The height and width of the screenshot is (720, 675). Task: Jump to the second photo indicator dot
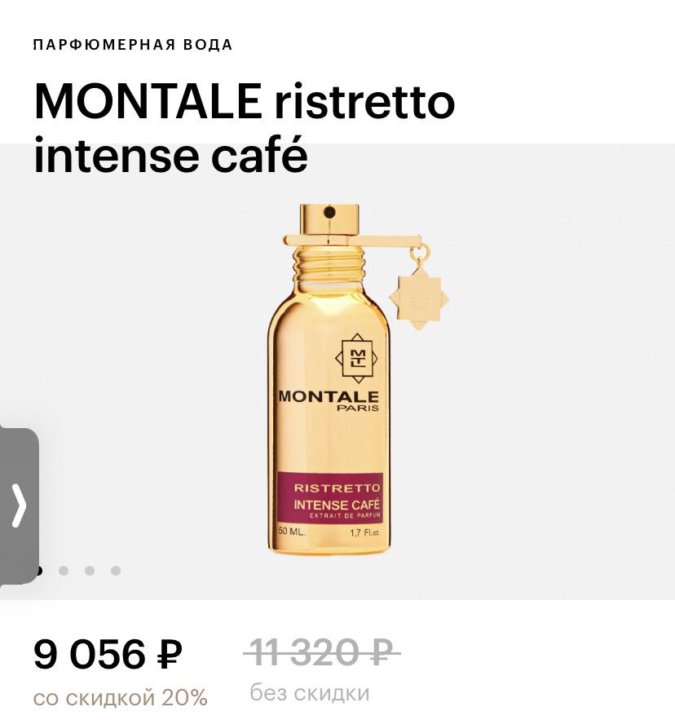(64, 571)
